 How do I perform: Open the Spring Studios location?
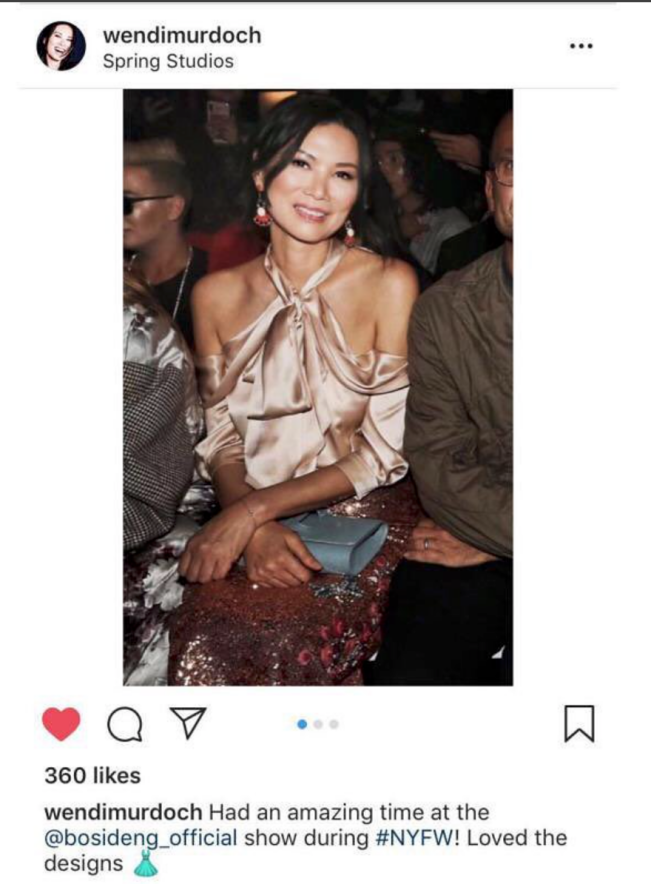[x=167, y=61]
